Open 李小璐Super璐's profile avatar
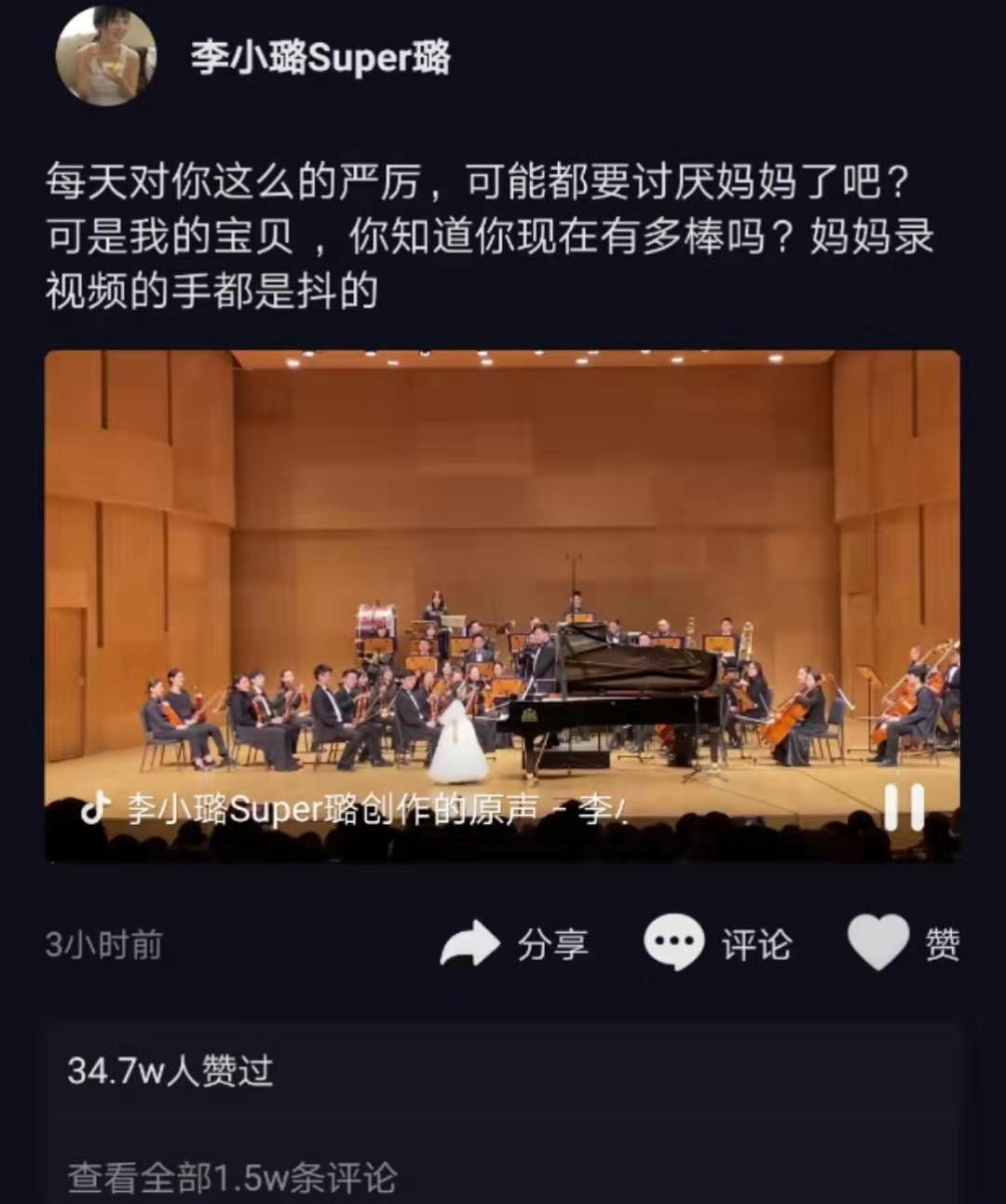Screen dimensions: 1006x1204 click(x=105, y=55)
